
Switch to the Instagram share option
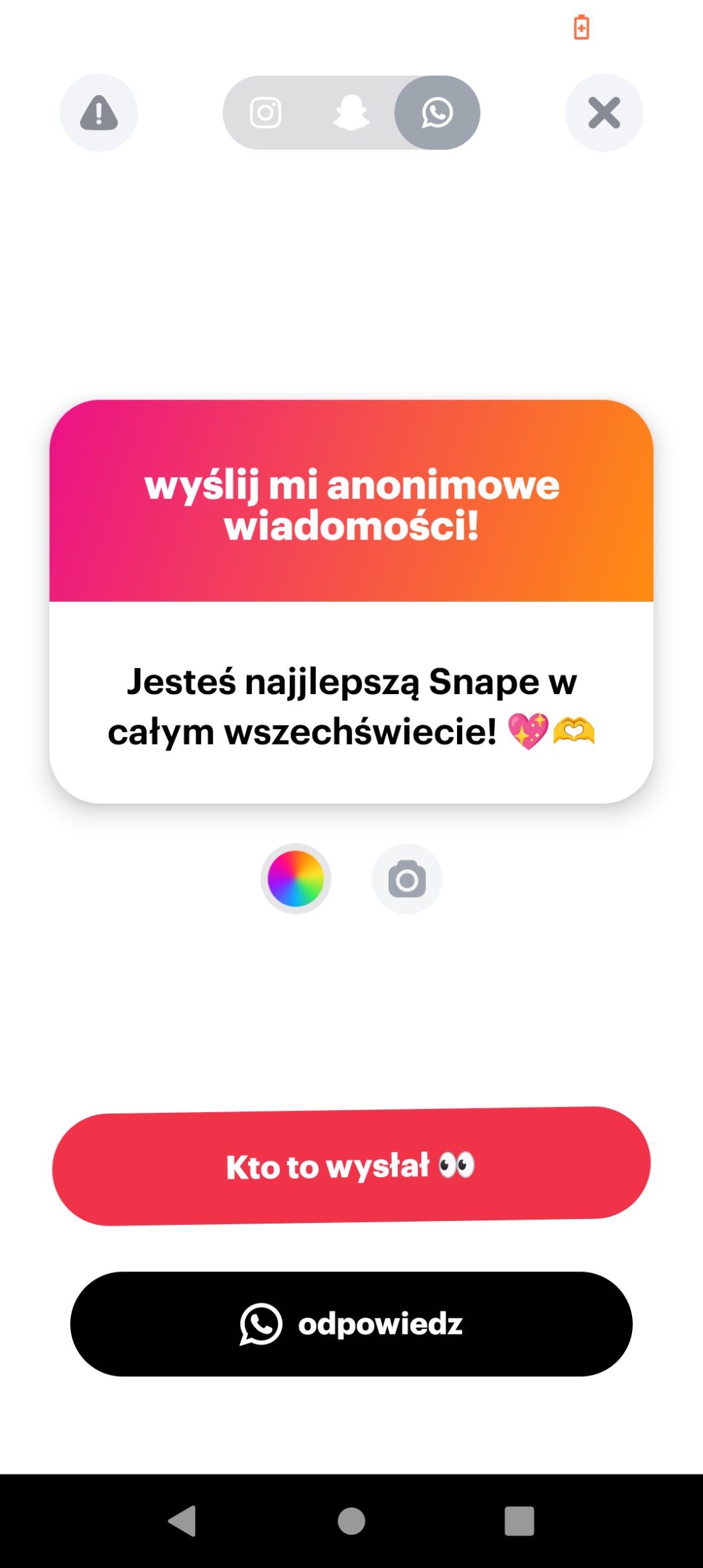(265, 113)
